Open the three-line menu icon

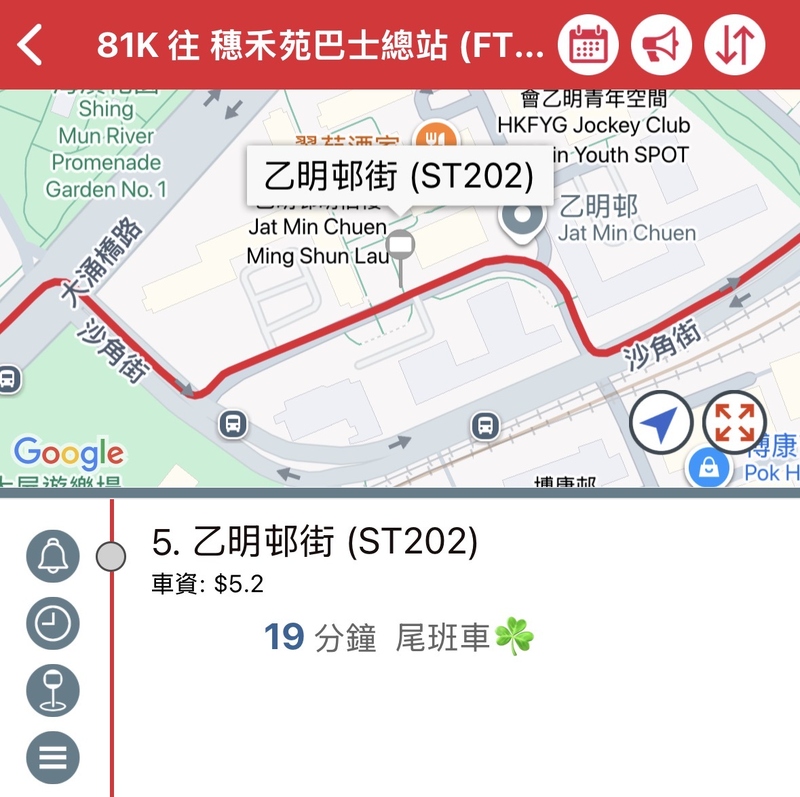tap(52, 757)
